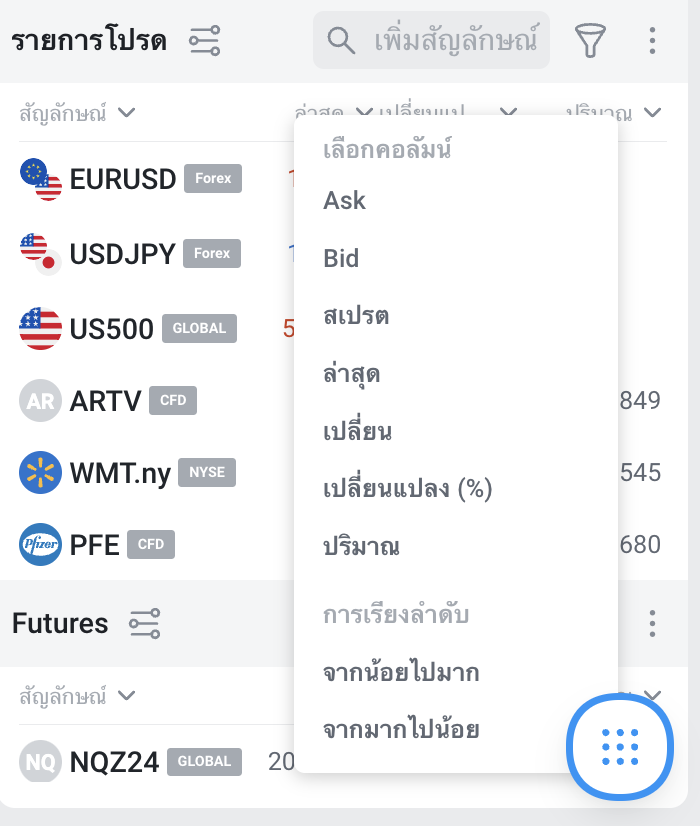
Task: Select the สเปรต column option
Action: pyautogui.click(x=356, y=317)
